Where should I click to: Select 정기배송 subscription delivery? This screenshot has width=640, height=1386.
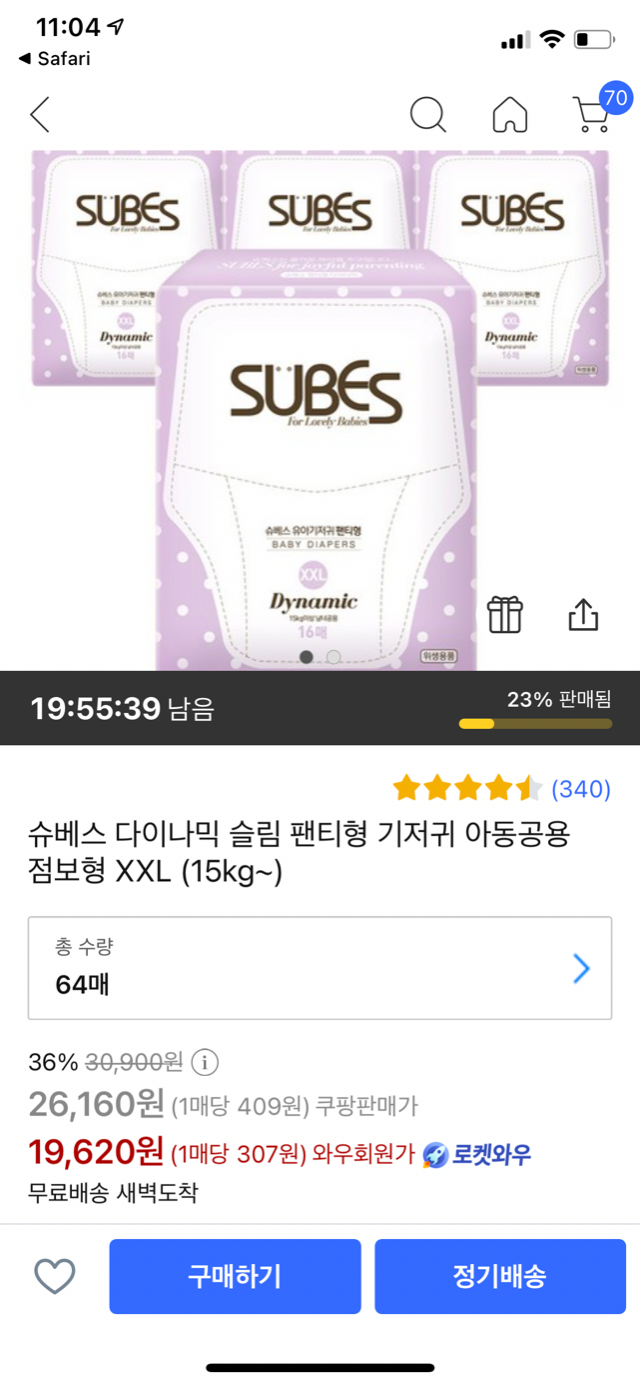(x=500, y=1276)
